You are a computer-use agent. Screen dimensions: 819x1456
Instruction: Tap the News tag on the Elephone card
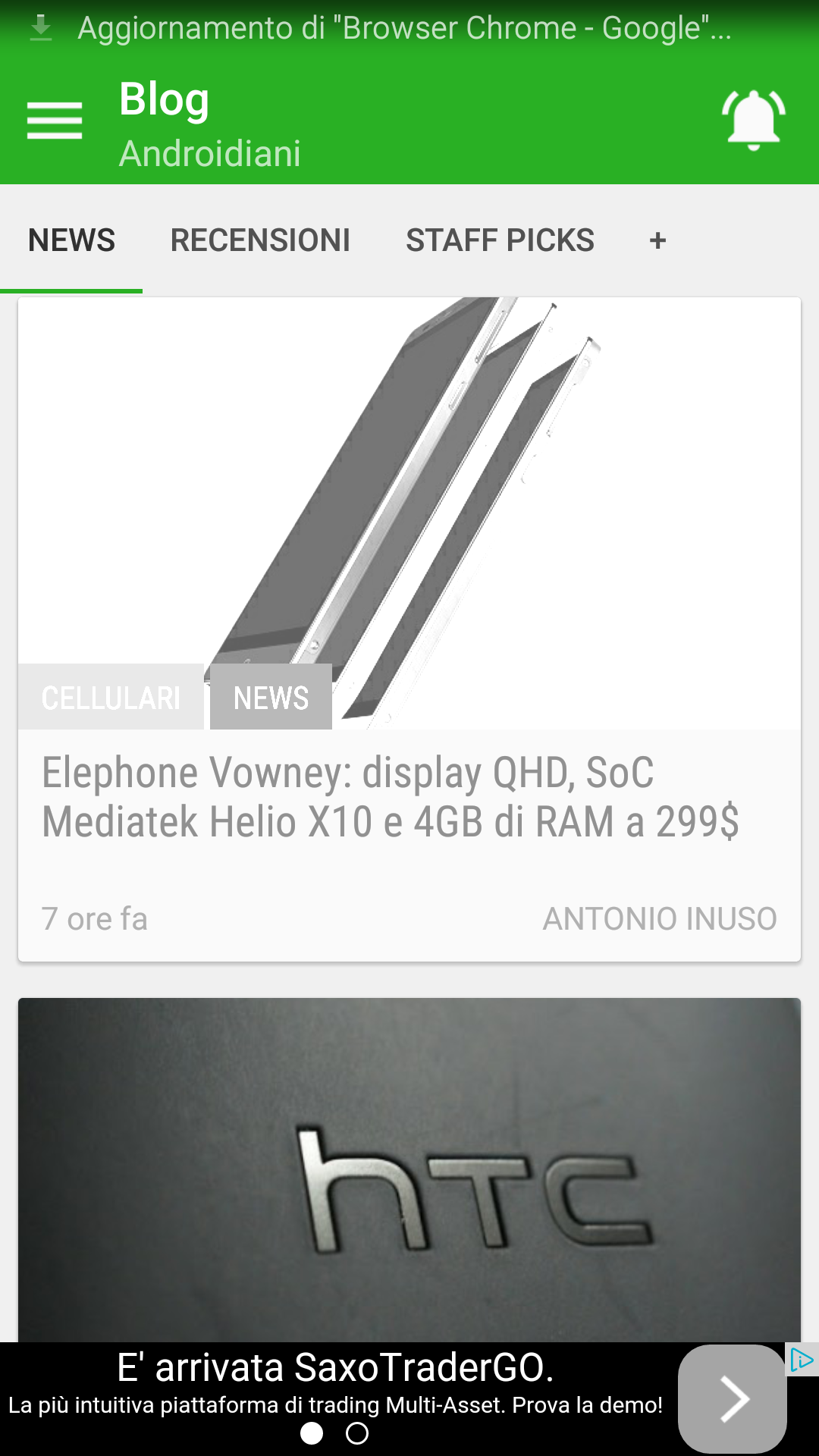click(x=271, y=698)
